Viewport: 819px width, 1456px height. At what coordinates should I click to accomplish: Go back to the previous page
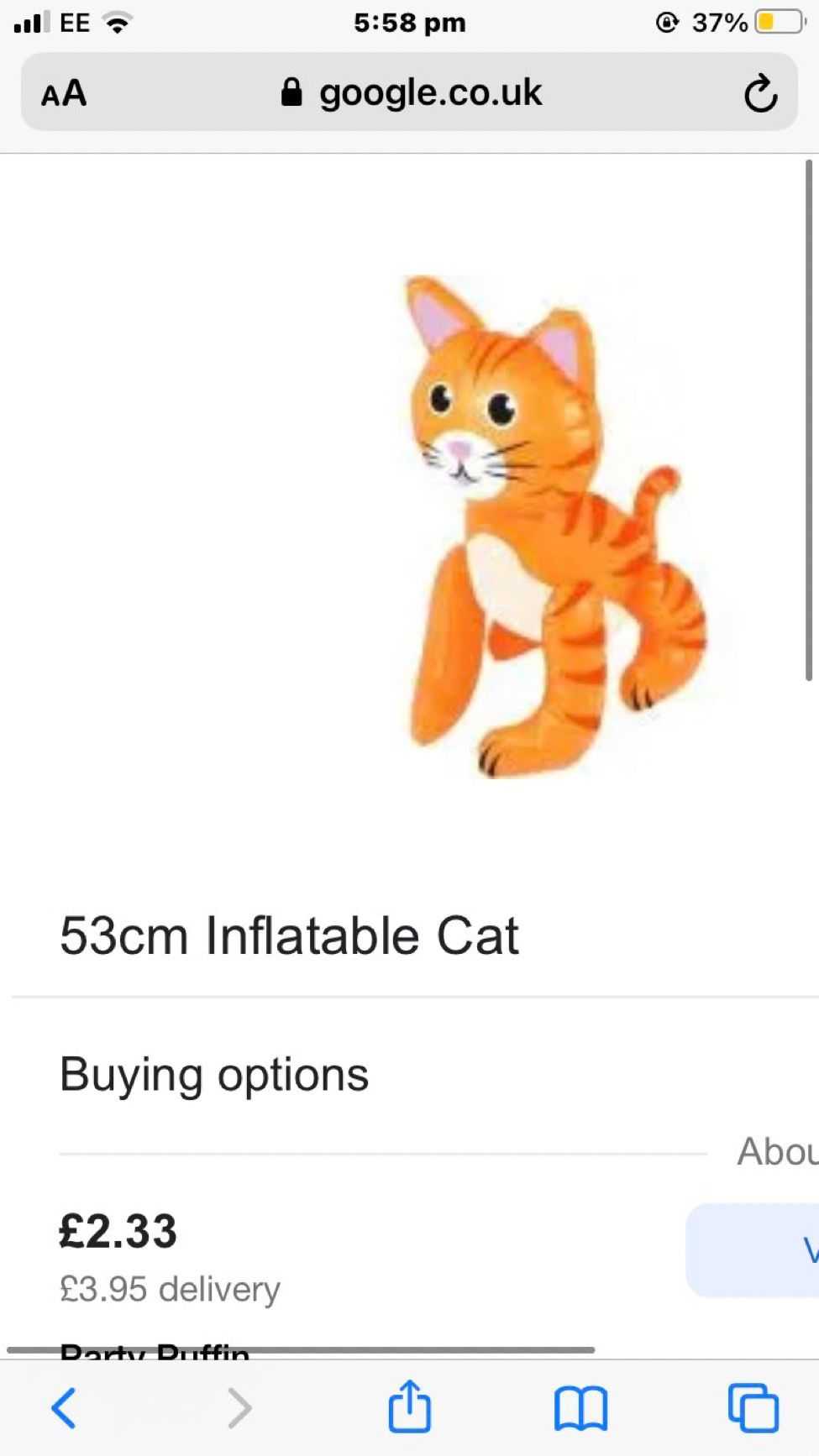[64, 1407]
